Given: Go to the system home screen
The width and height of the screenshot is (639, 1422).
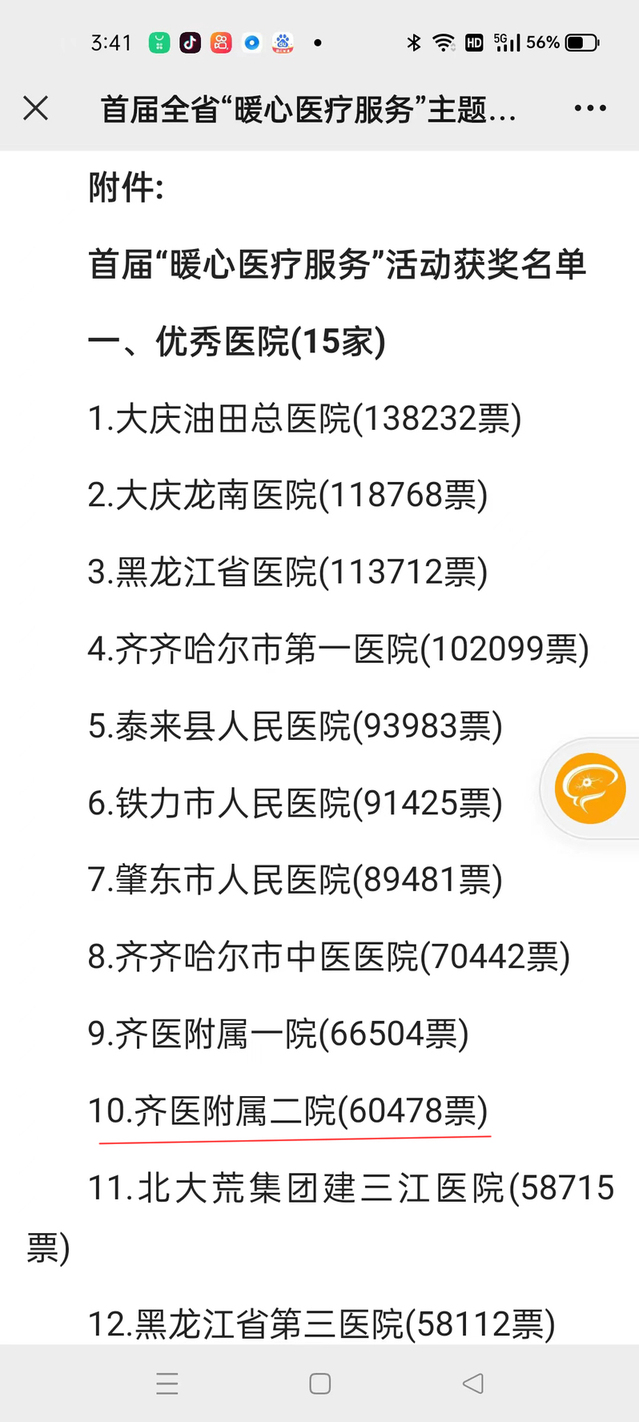Looking at the screenshot, I should (320, 1383).
